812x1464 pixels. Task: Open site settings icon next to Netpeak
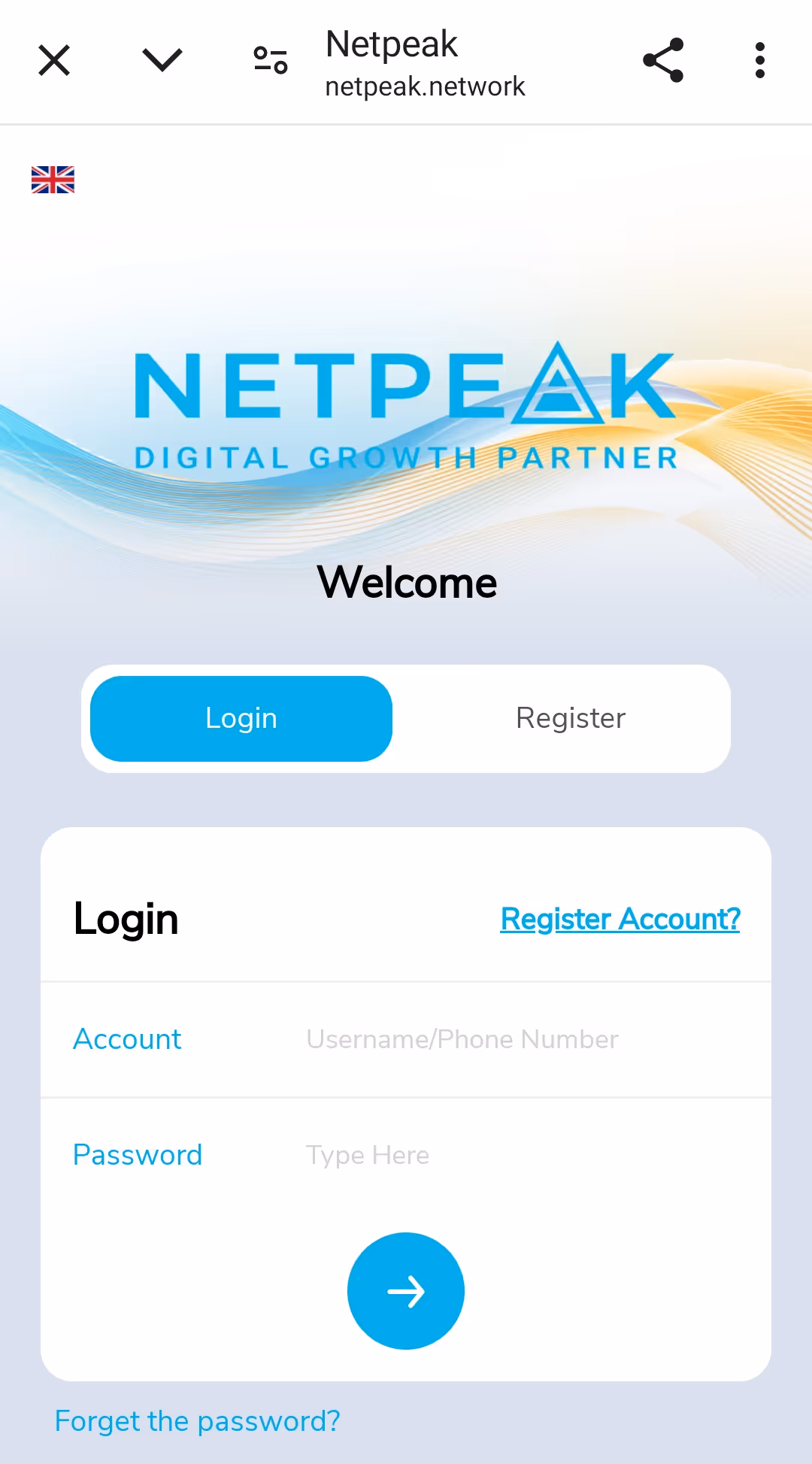(x=271, y=60)
